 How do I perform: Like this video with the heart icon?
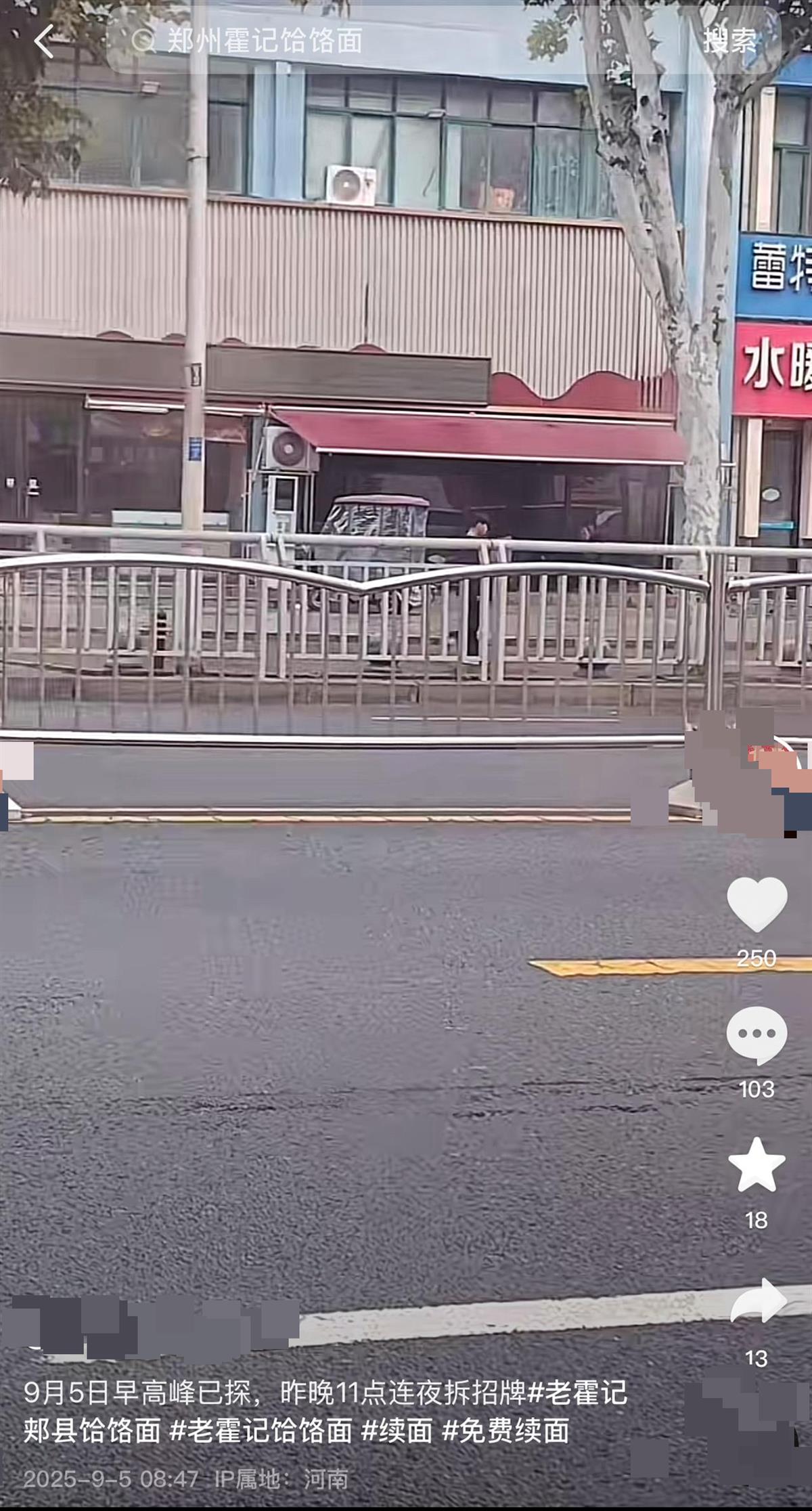(x=757, y=905)
